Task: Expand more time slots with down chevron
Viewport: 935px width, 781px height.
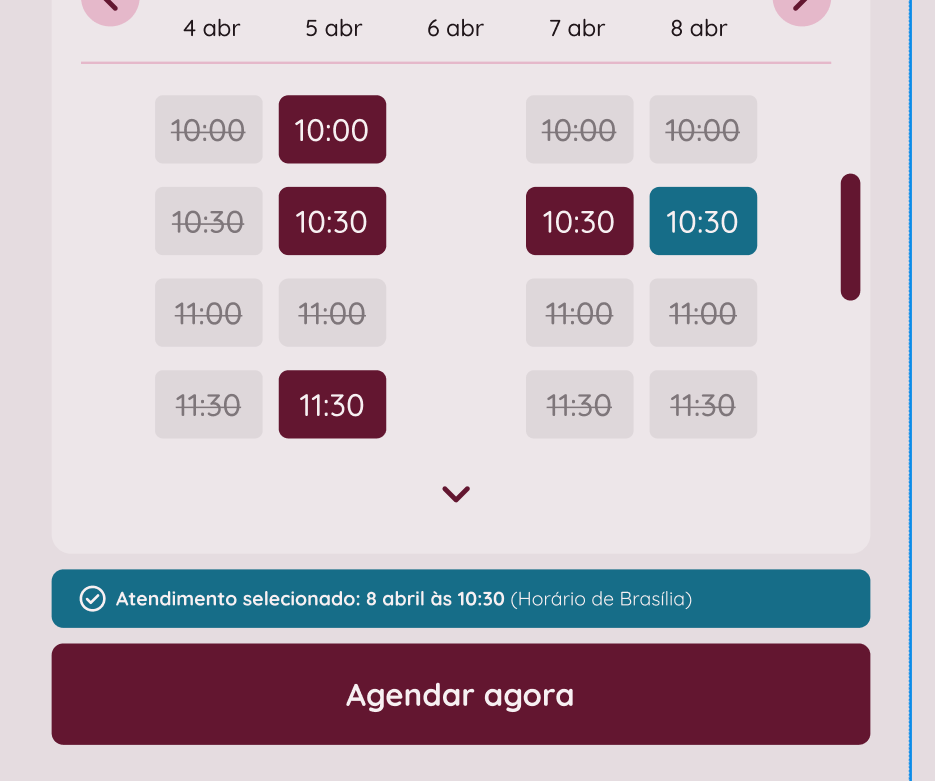Action: pos(456,494)
